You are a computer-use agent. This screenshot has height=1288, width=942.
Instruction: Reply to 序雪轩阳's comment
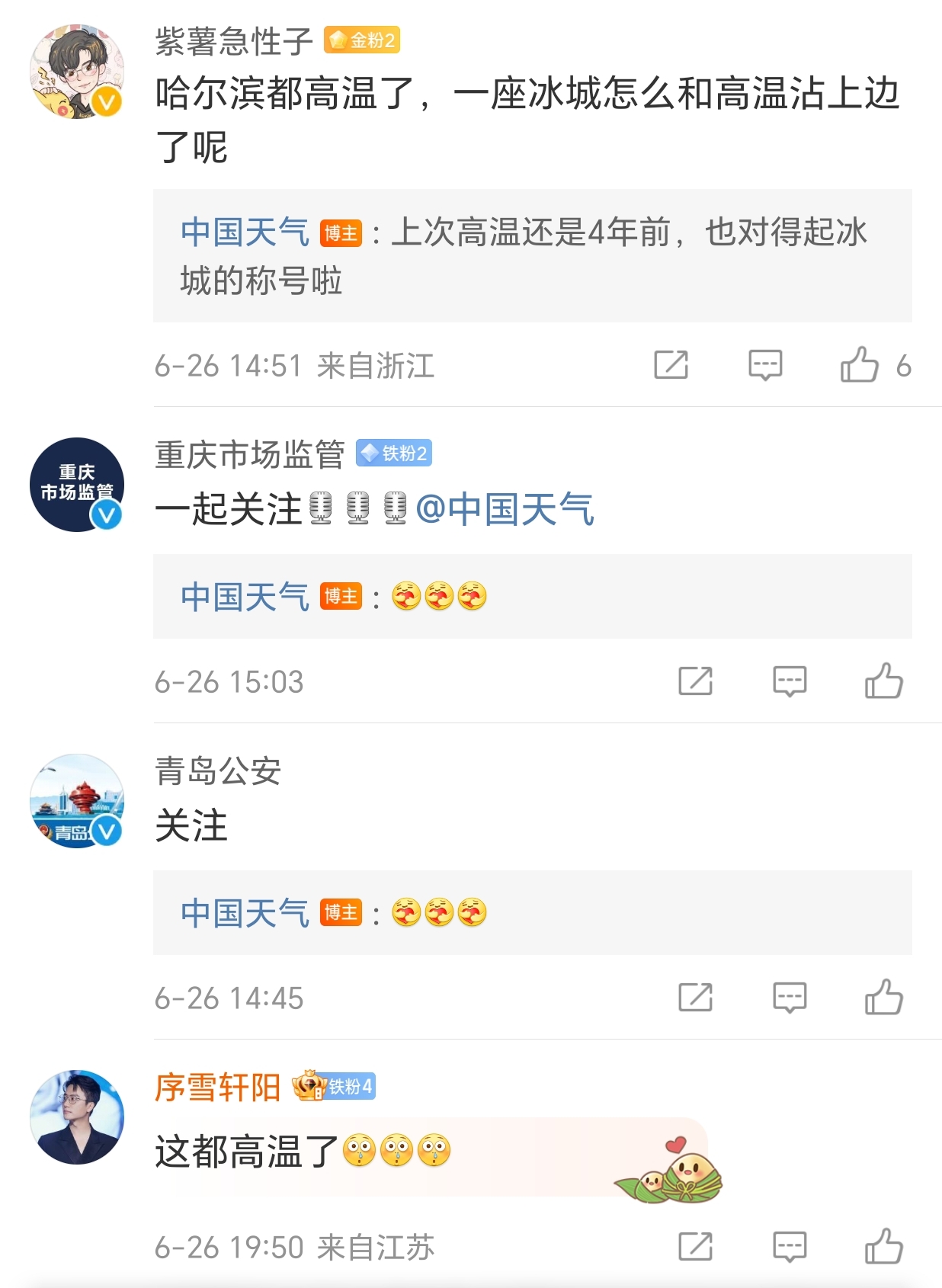pyautogui.click(x=790, y=1247)
